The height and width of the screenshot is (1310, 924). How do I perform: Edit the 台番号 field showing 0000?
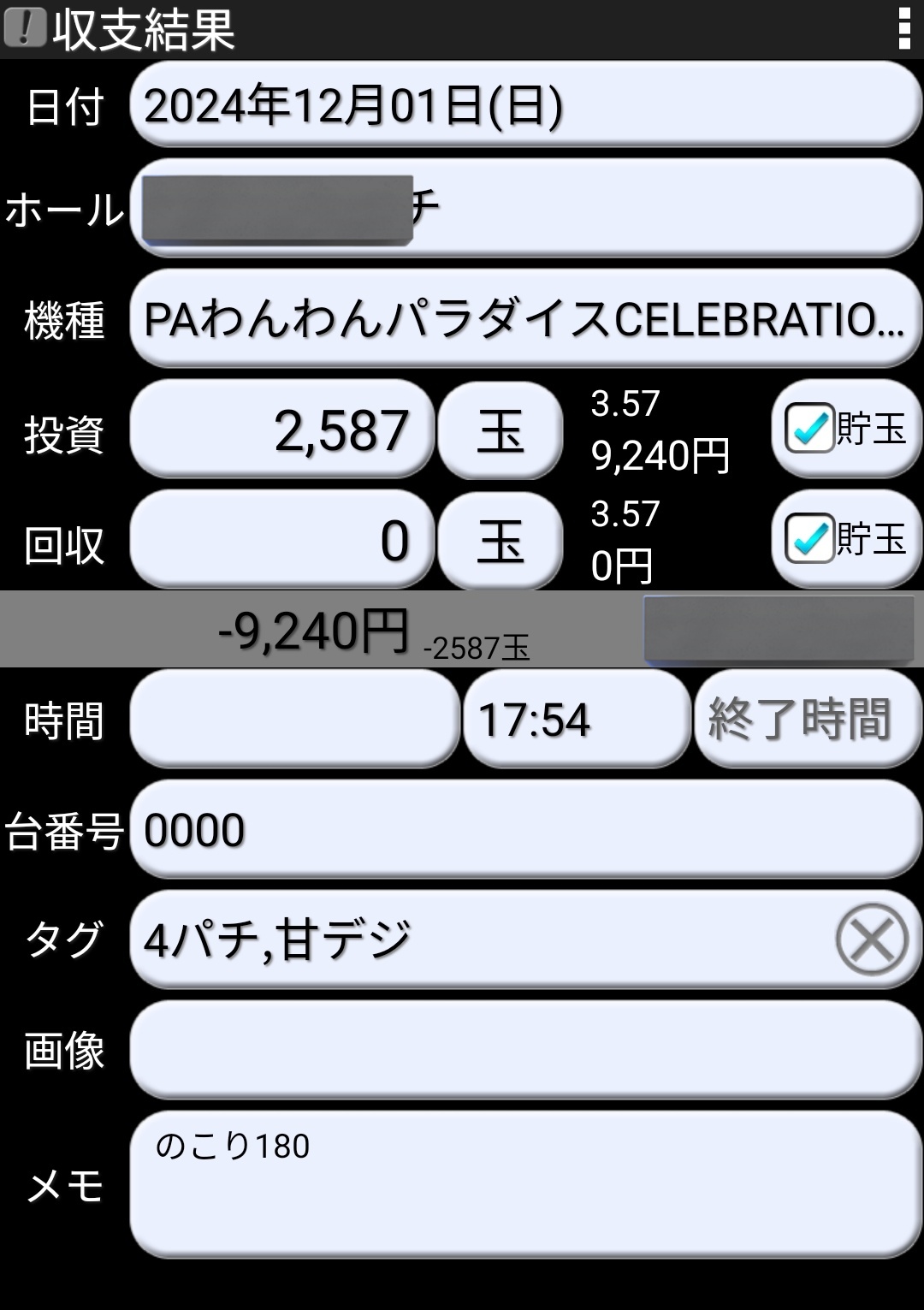point(524,829)
